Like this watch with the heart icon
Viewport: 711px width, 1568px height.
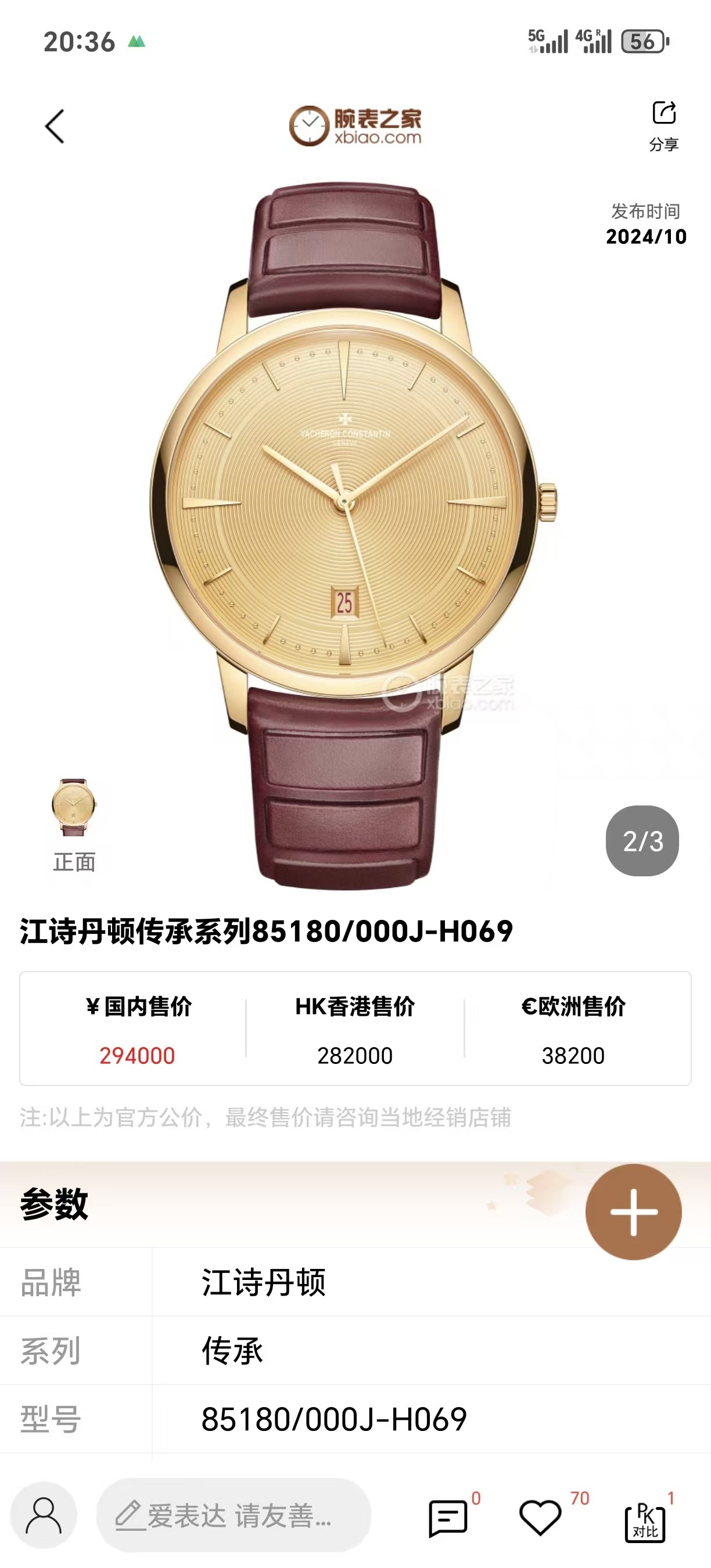pos(540,1517)
